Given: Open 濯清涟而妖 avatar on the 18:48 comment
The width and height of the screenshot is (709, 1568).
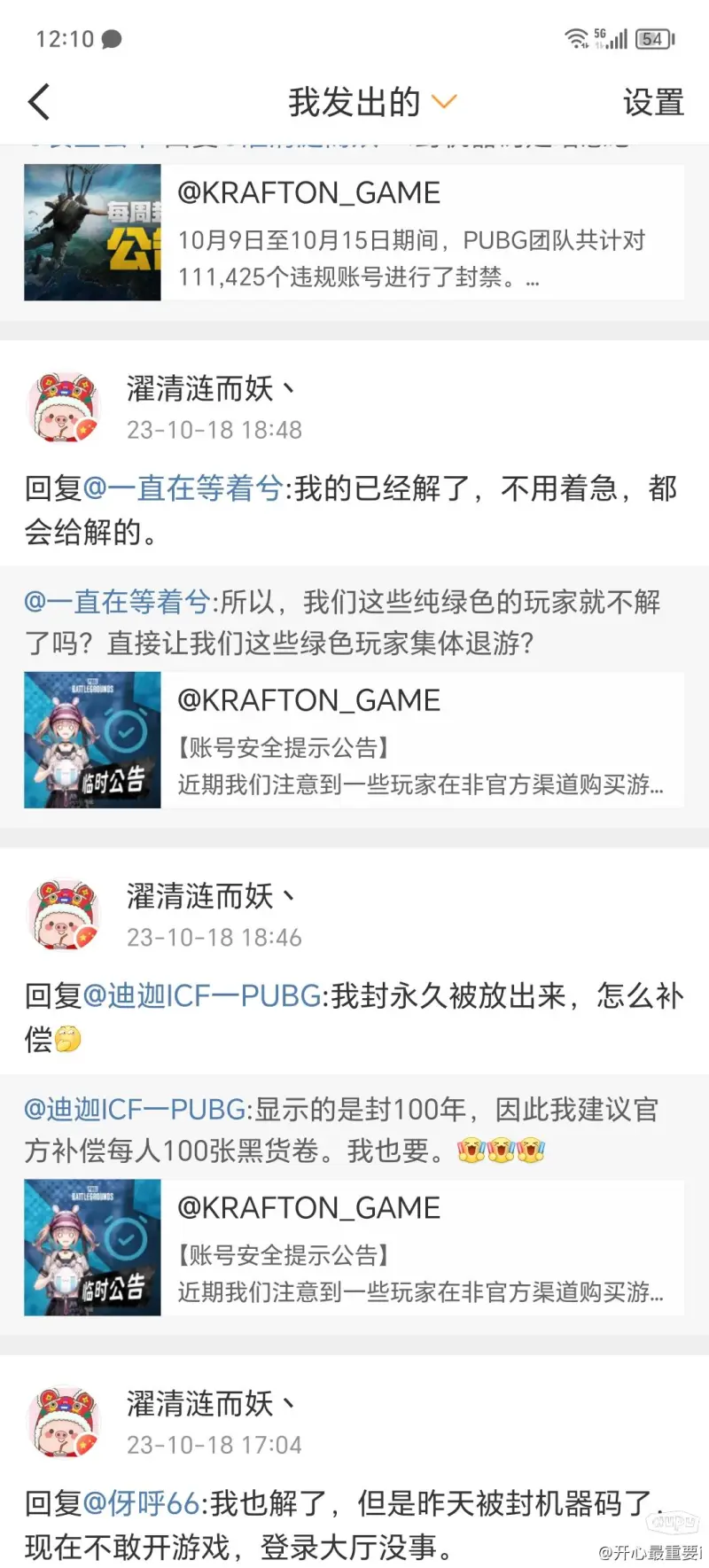Looking at the screenshot, I should pos(62,408).
